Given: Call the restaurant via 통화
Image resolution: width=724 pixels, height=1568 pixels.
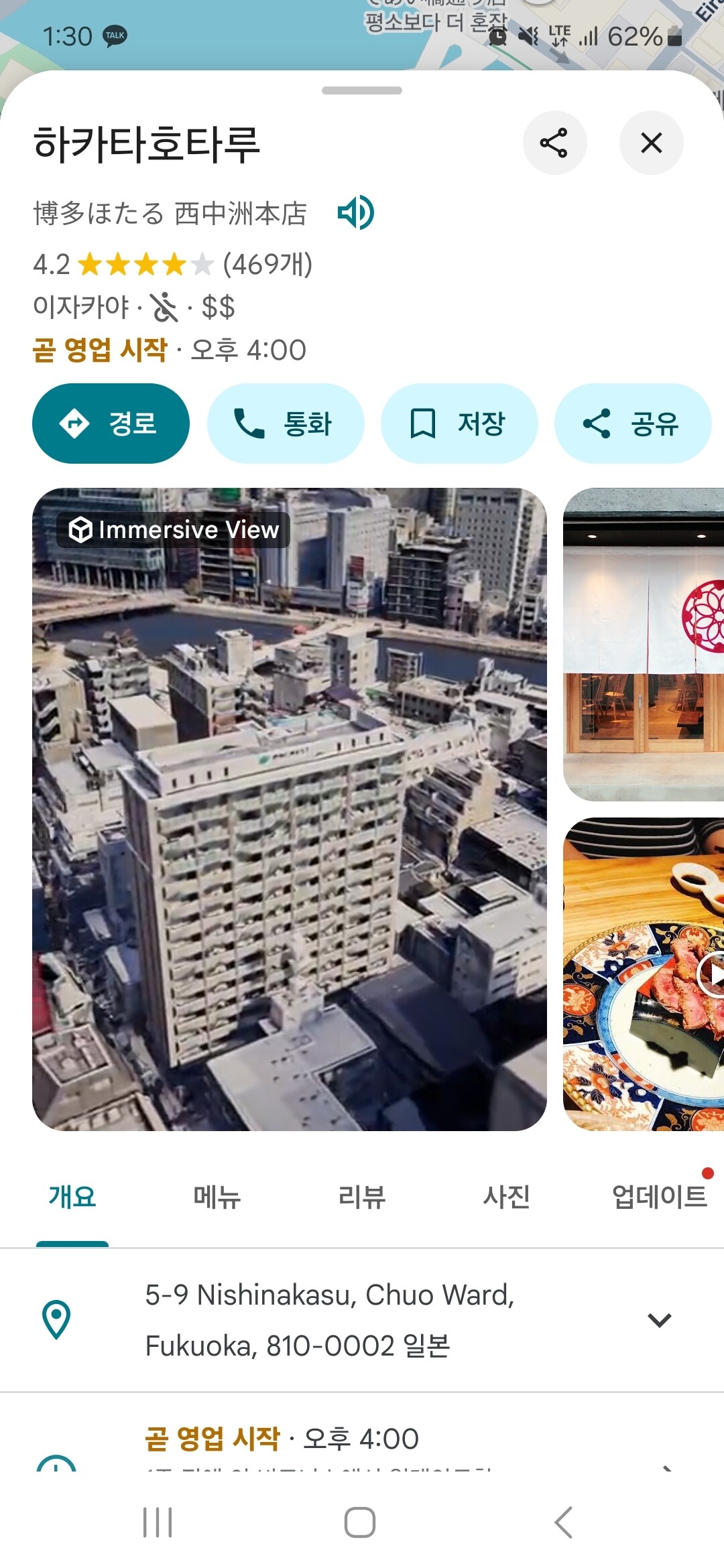Looking at the screenshot, I should (286, 423).
